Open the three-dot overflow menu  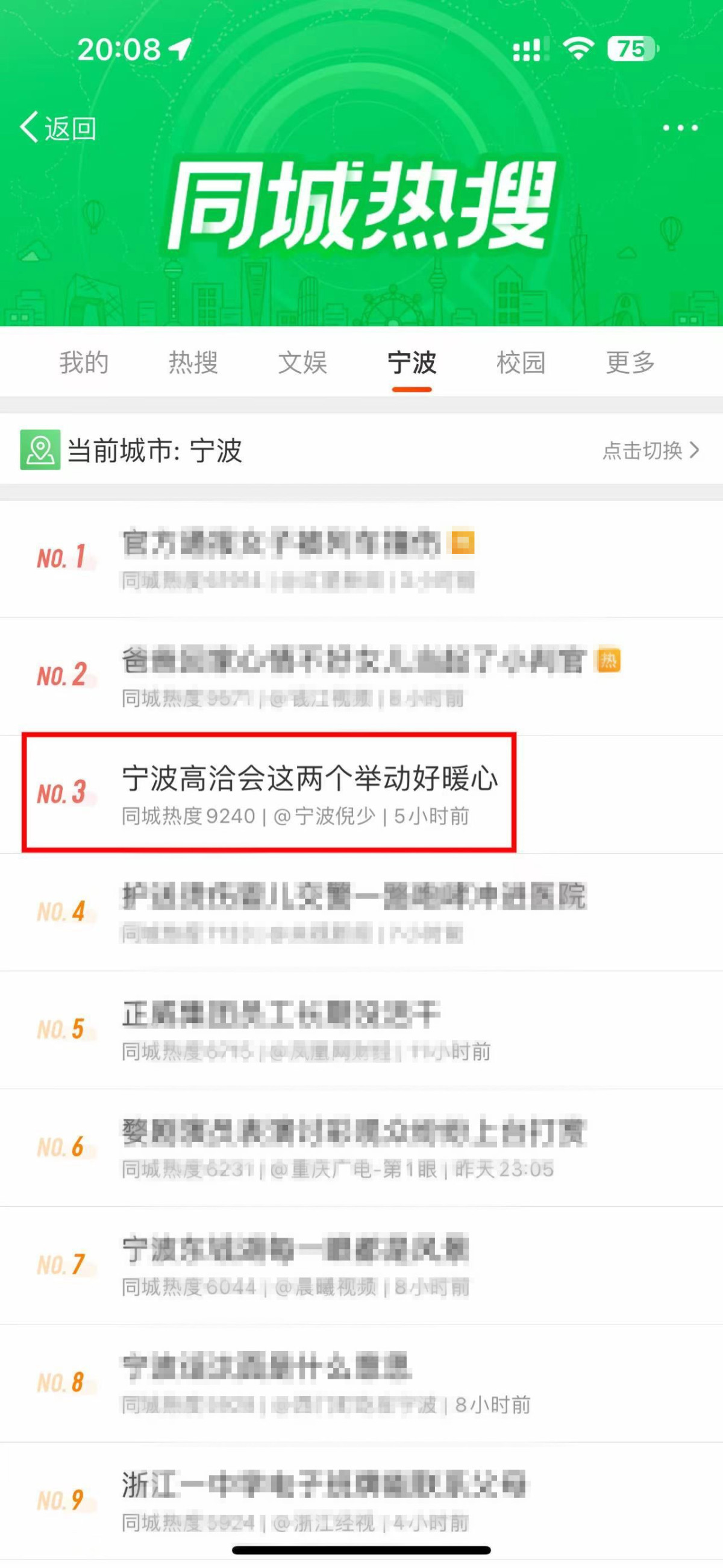[x=680, y=128]
